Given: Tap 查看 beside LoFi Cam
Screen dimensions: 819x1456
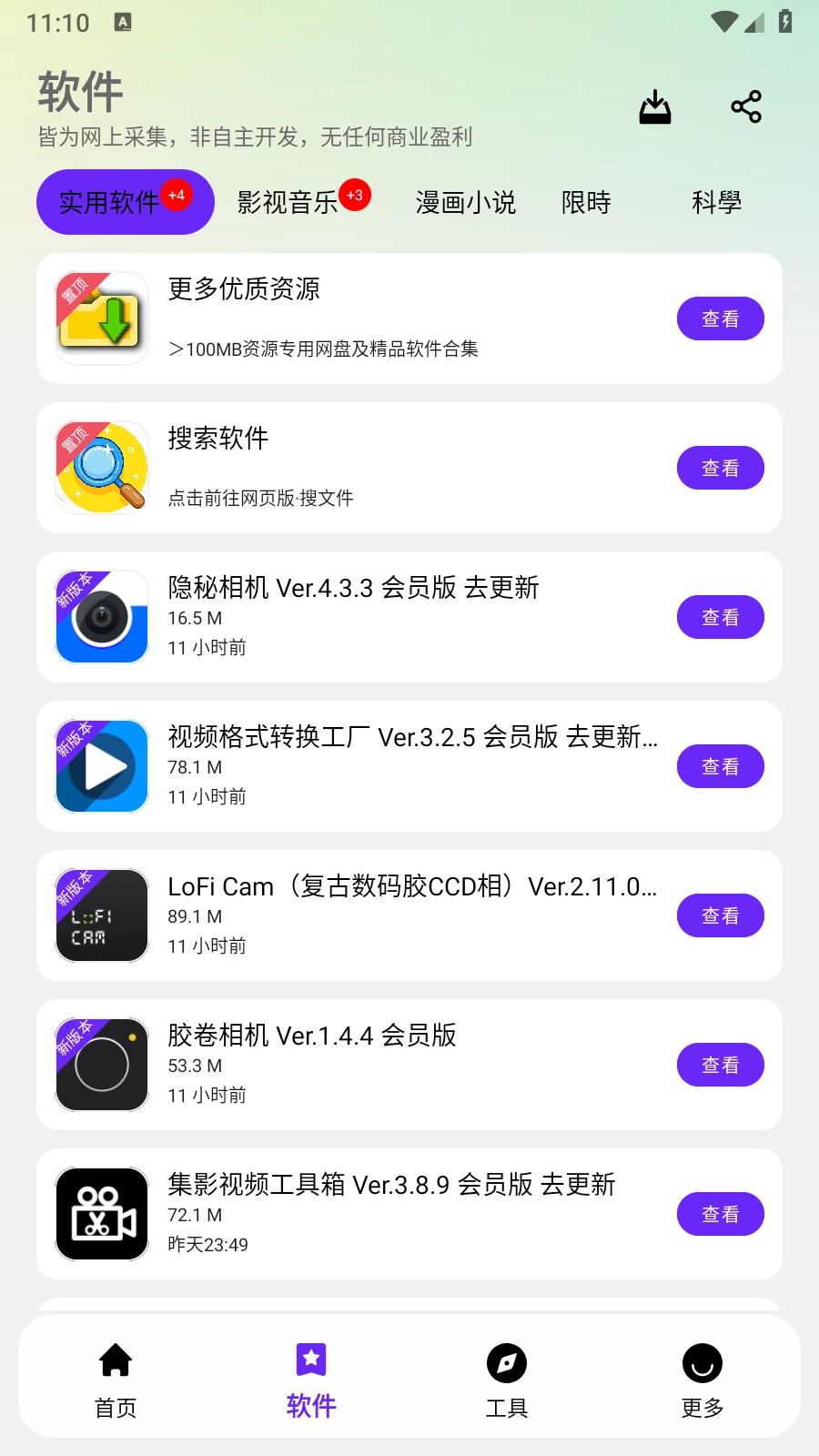Looking at the screenshot, I should click(720, 915).
